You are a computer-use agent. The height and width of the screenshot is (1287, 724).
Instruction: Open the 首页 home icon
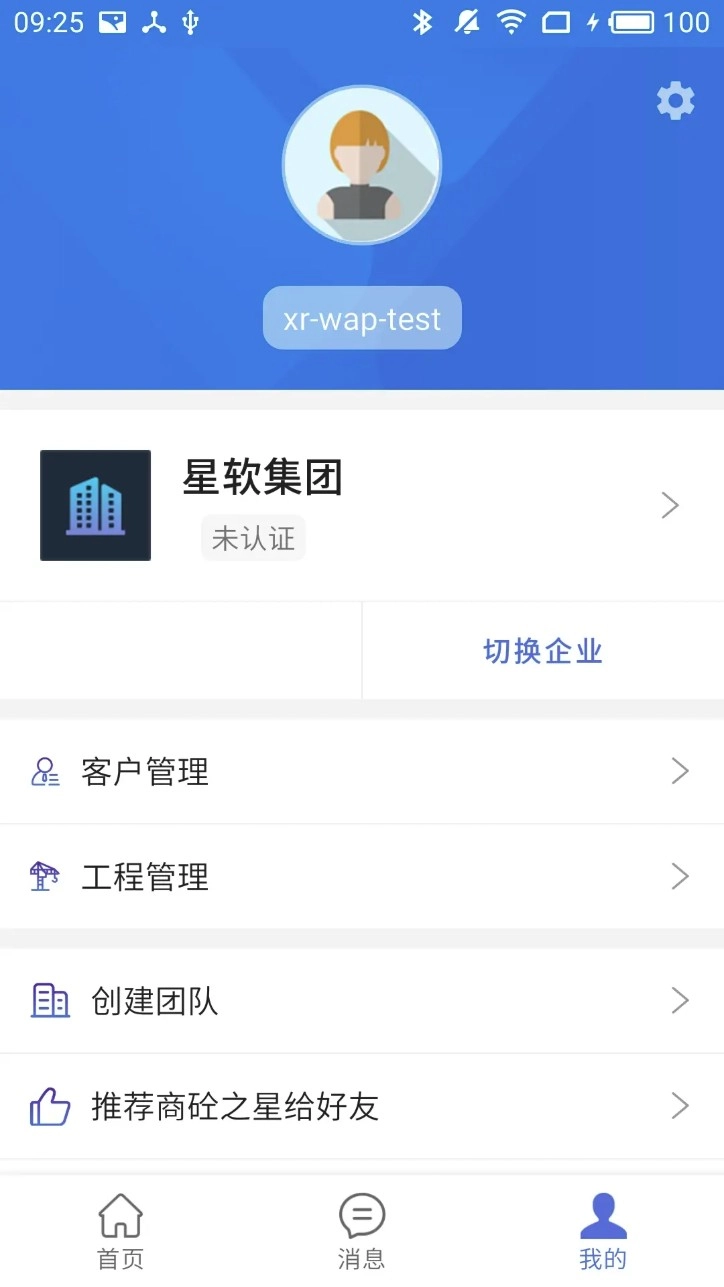[120, 1213]
